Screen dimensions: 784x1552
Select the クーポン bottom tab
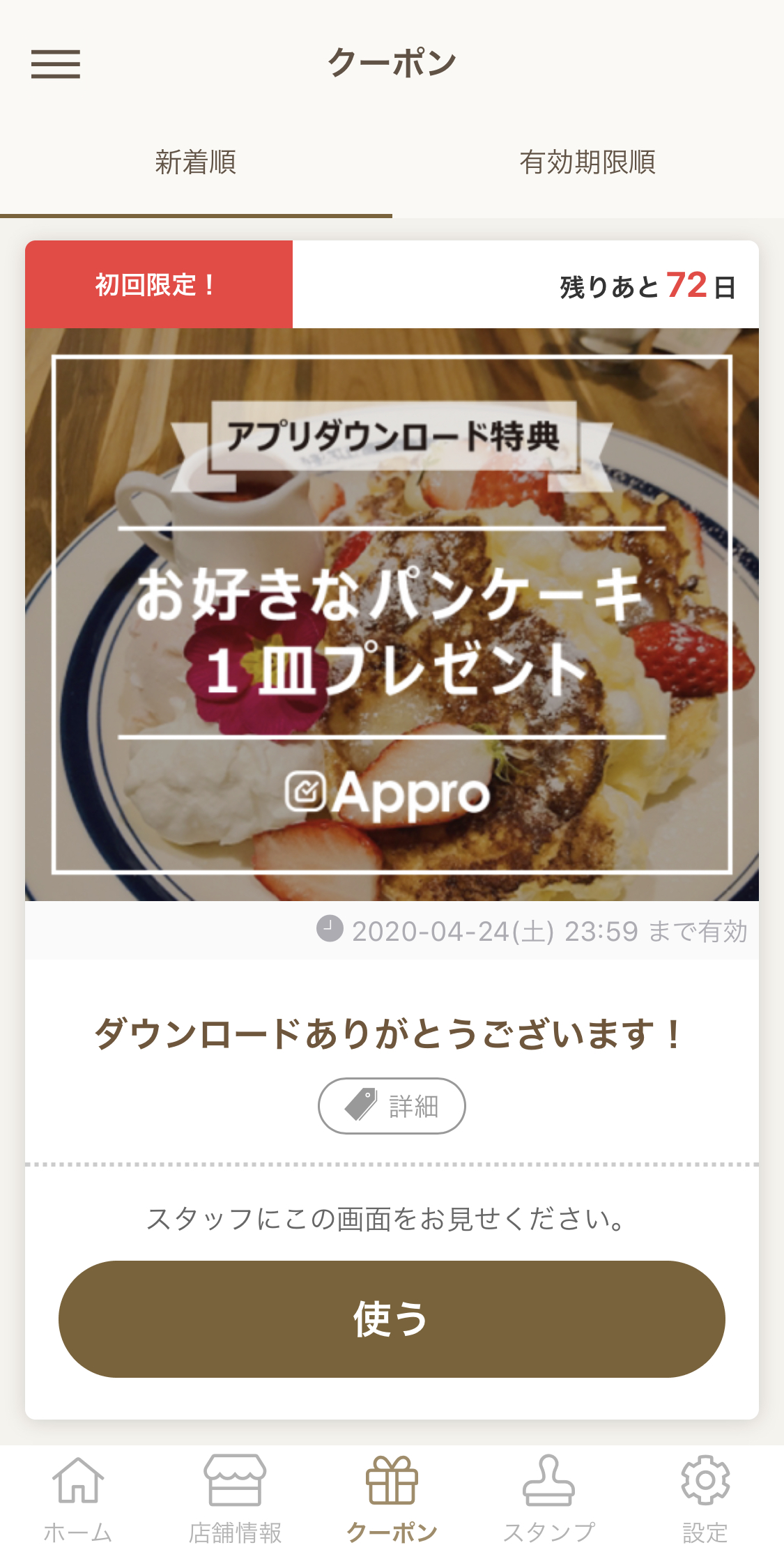(x=392, y=1498)
